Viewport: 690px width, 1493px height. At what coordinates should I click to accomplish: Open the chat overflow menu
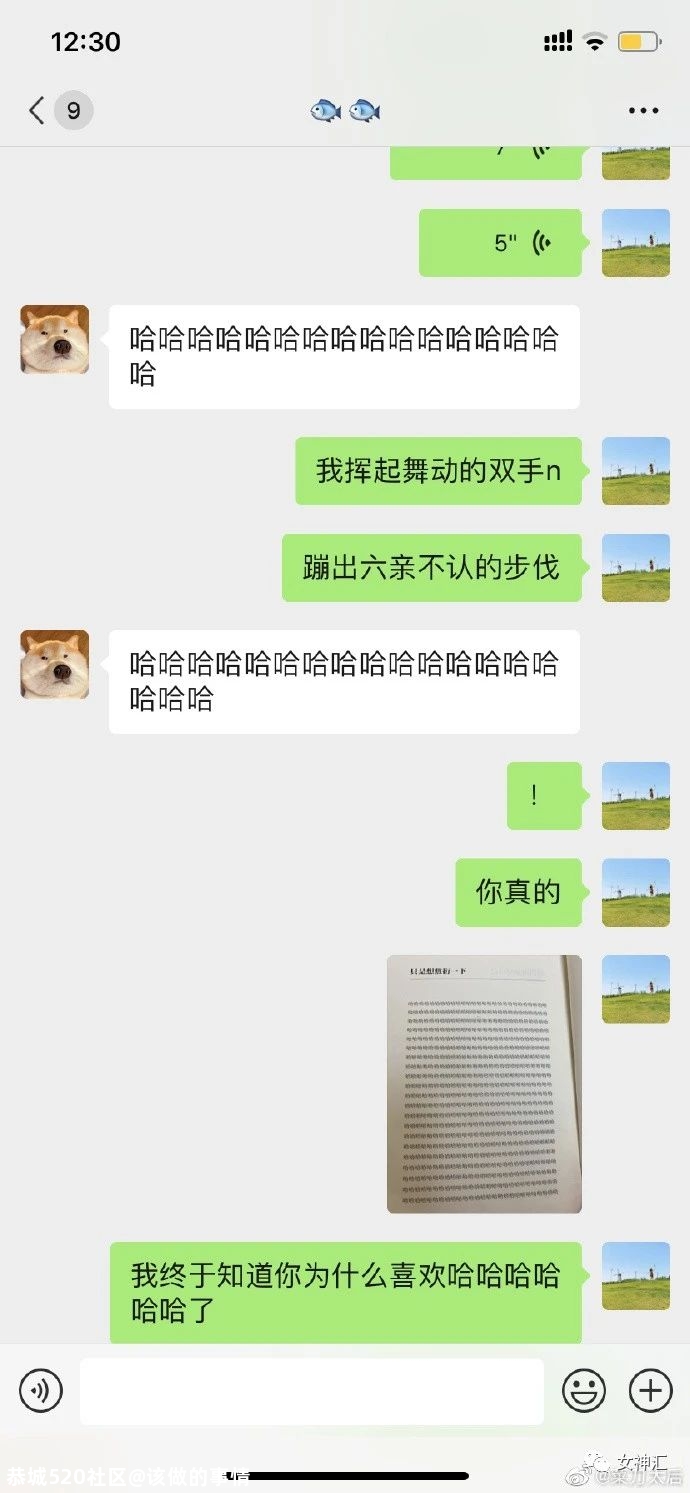[643, 110]
